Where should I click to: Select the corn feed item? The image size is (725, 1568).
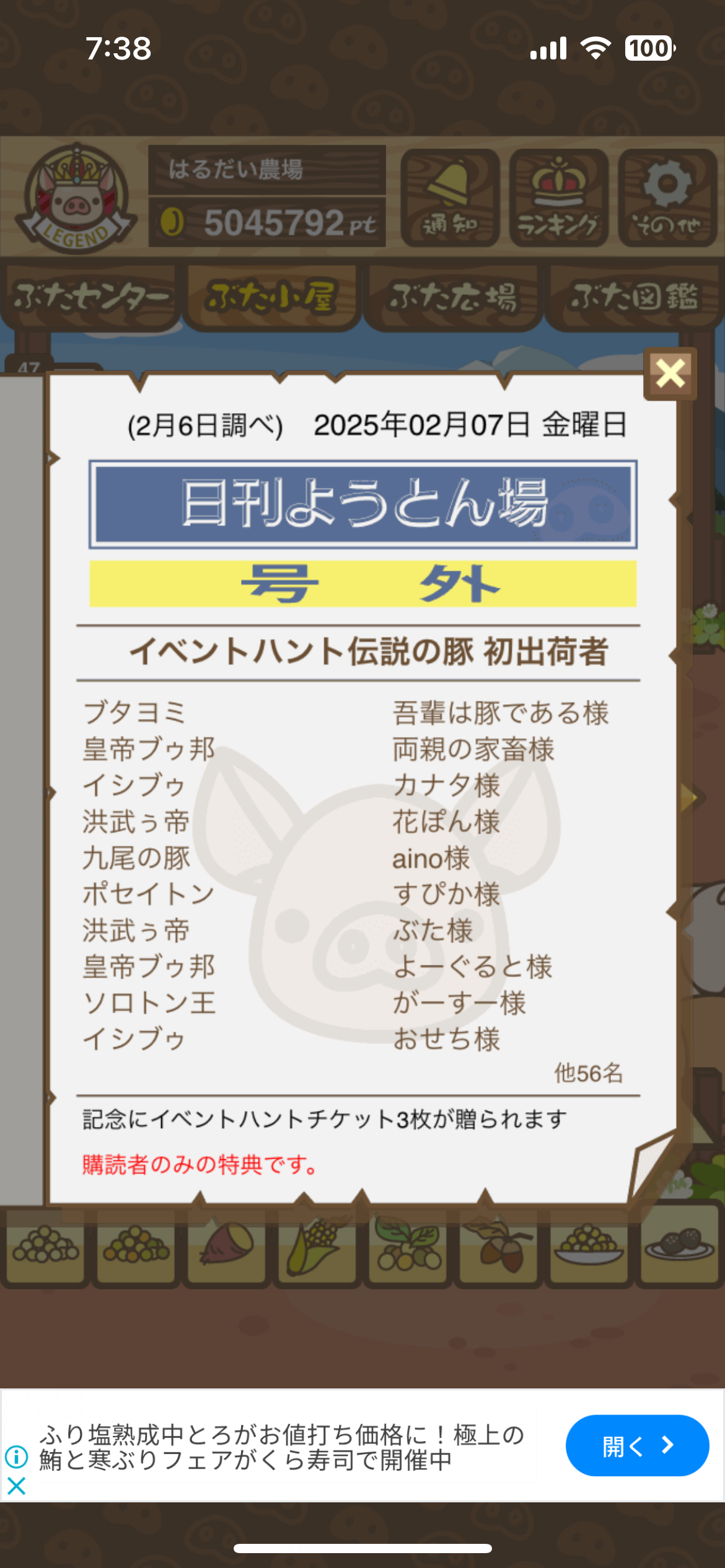click(317, 1246)
